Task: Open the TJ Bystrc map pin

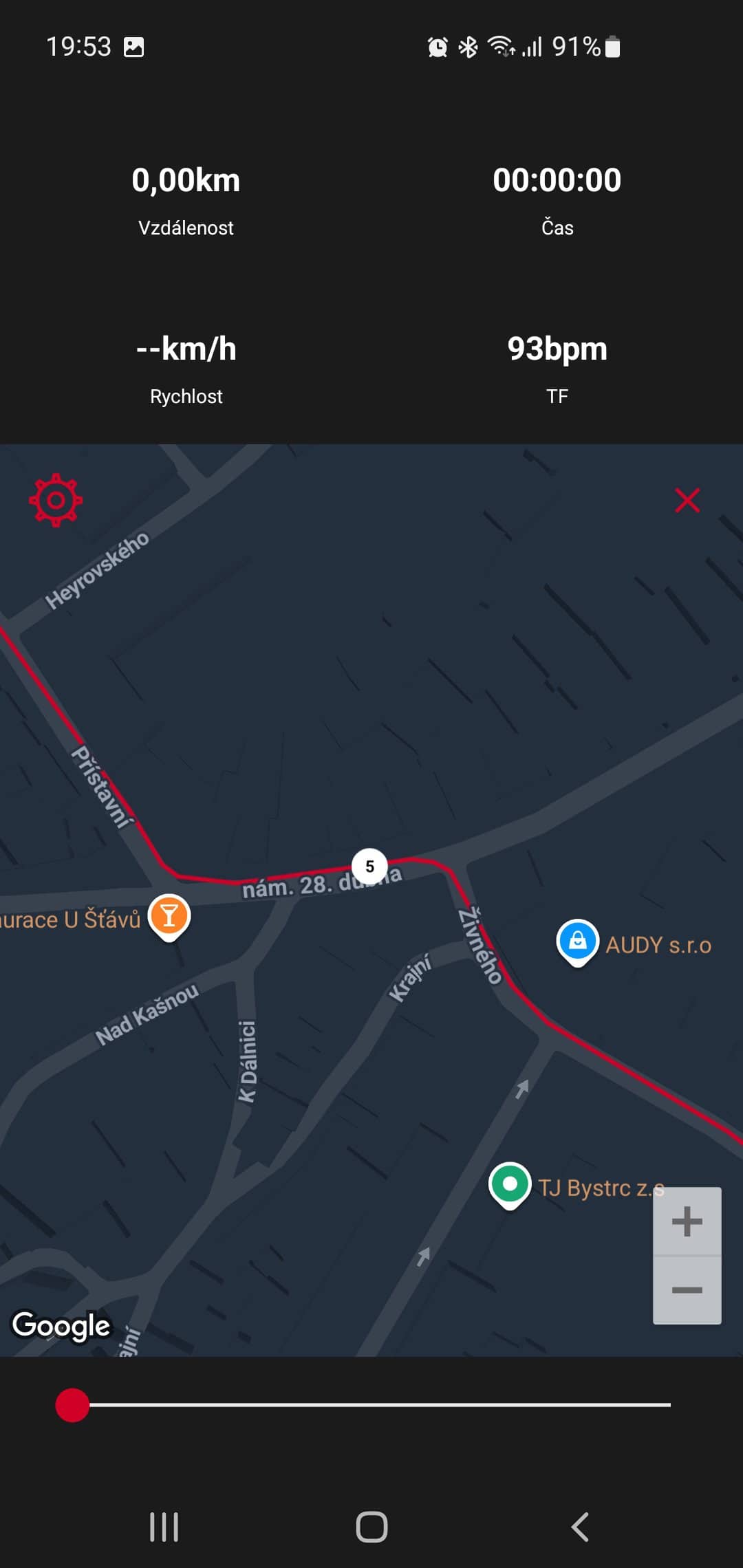Action: [510, 1184]
